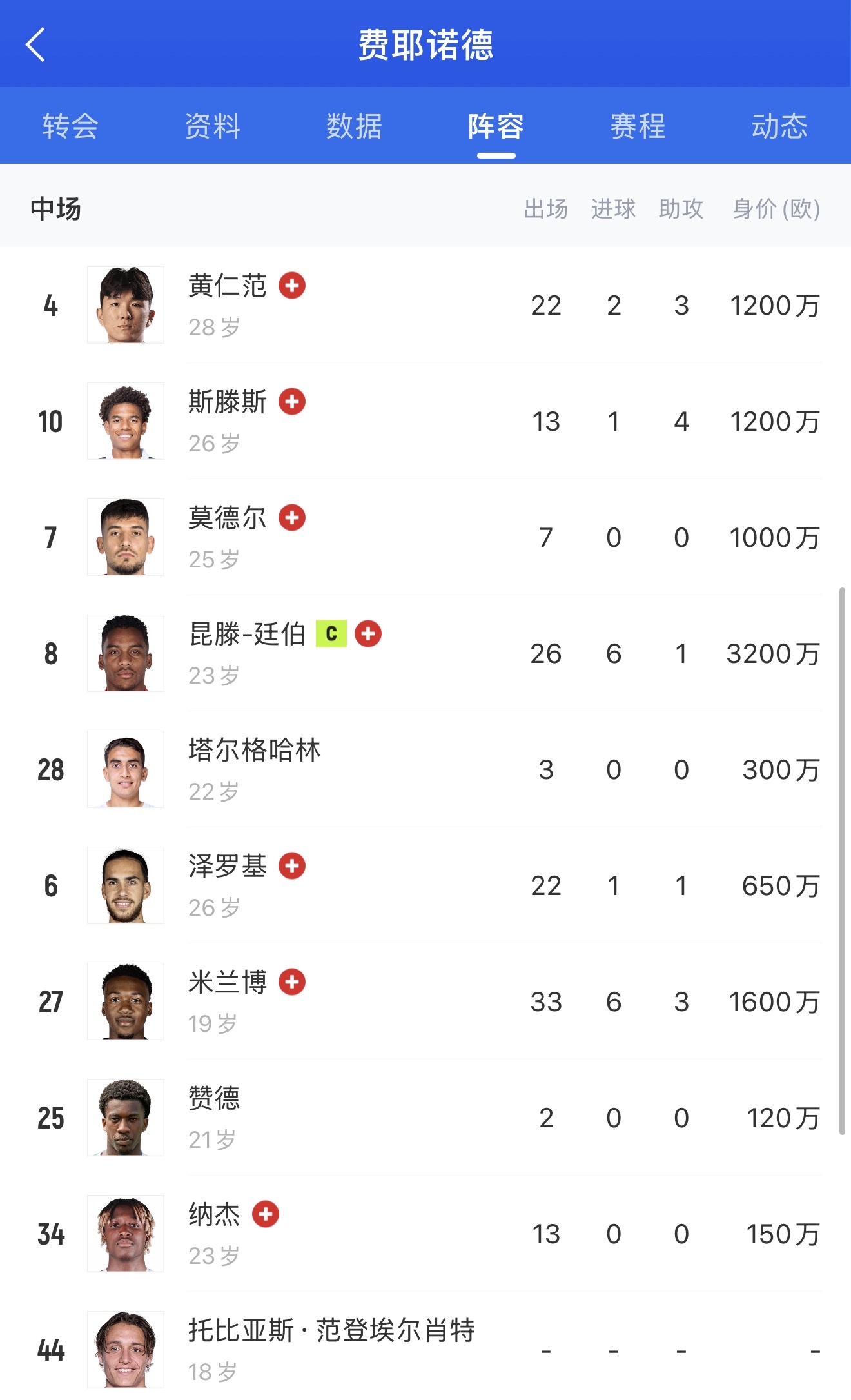Open the 数据 tab
The width and height of the screenshot is (851, 1400).
(x=354, y=126)
